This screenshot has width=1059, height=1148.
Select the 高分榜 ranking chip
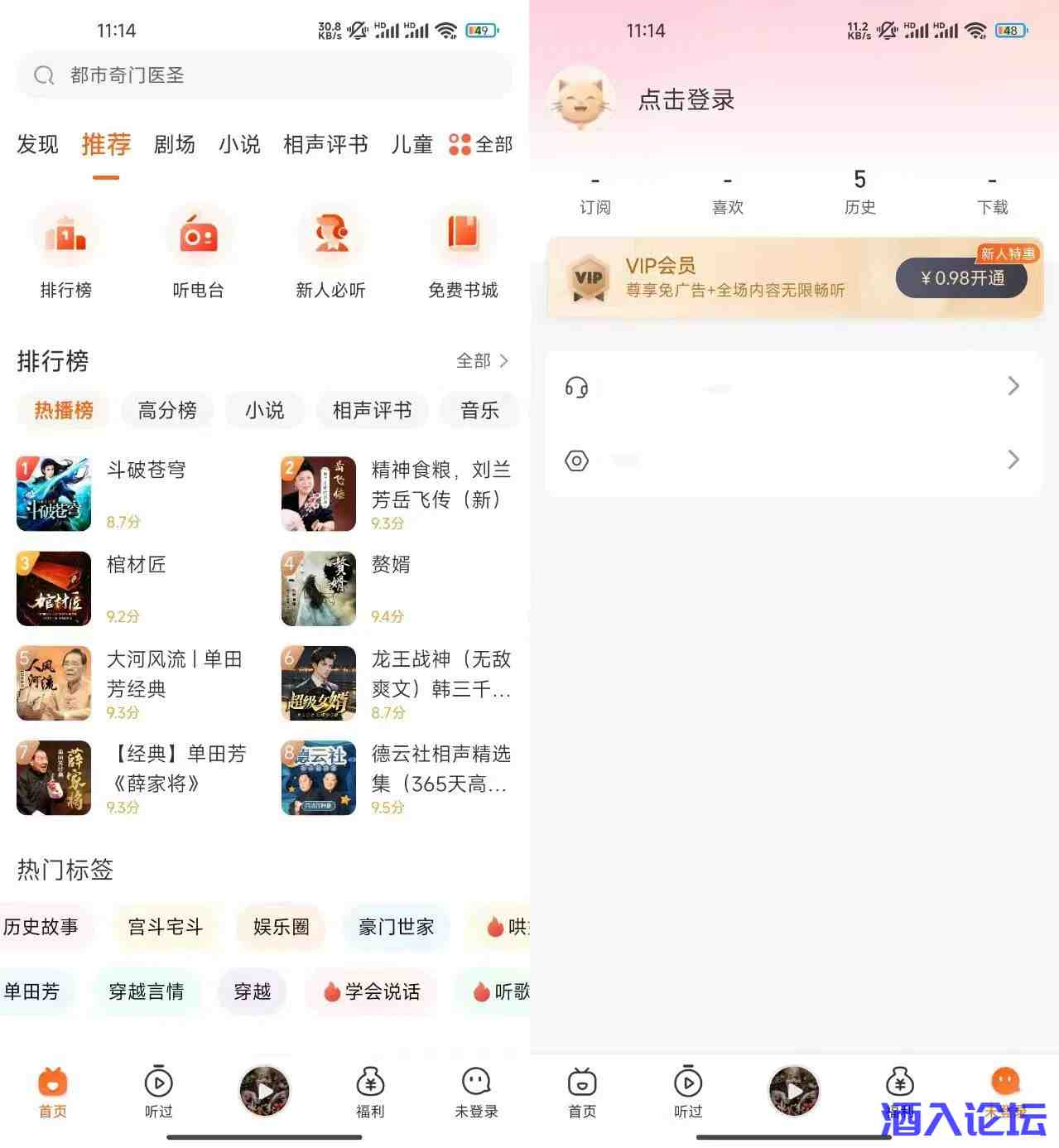pyautogui.click(x=167, y=411)
